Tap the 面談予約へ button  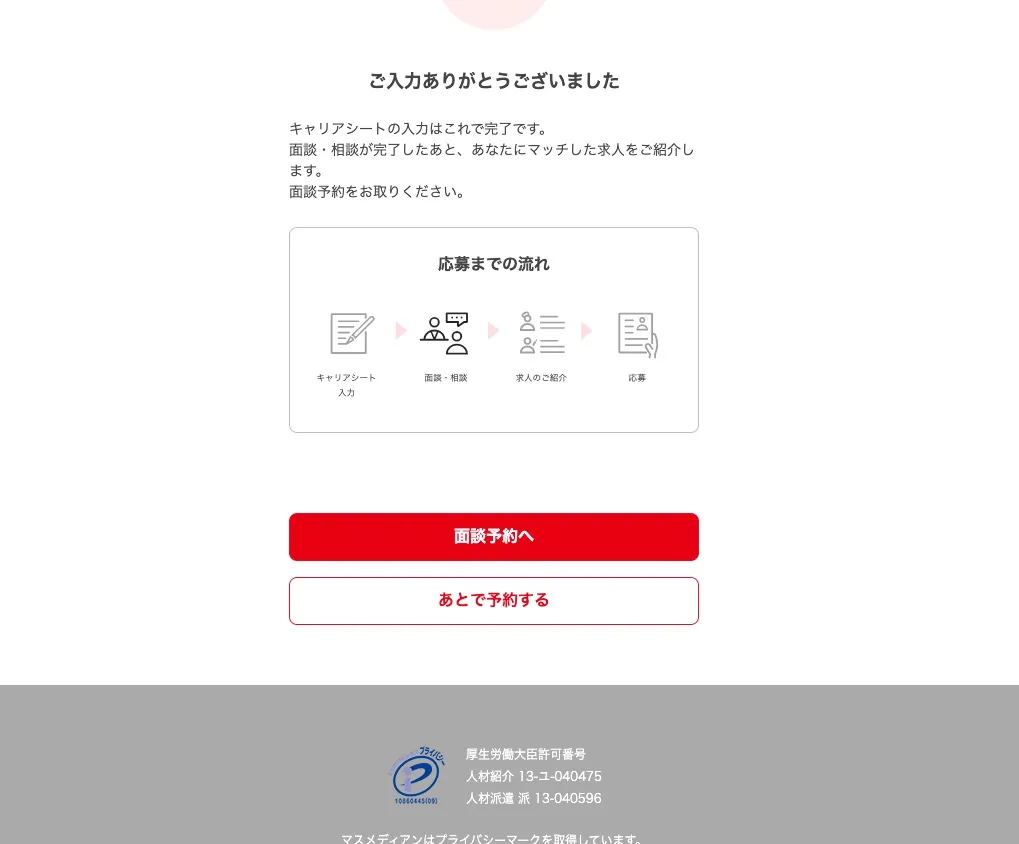494,537
